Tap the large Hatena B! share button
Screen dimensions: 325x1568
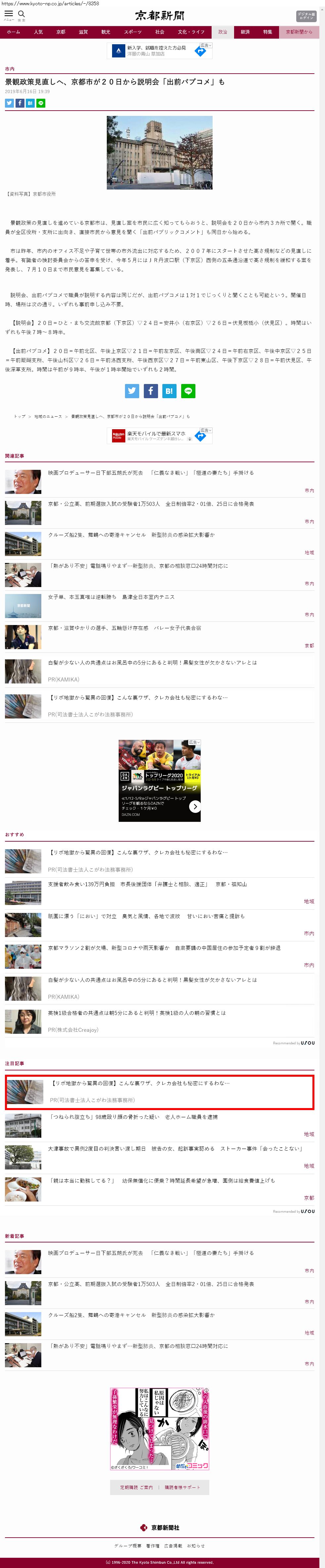click(170, 391)
